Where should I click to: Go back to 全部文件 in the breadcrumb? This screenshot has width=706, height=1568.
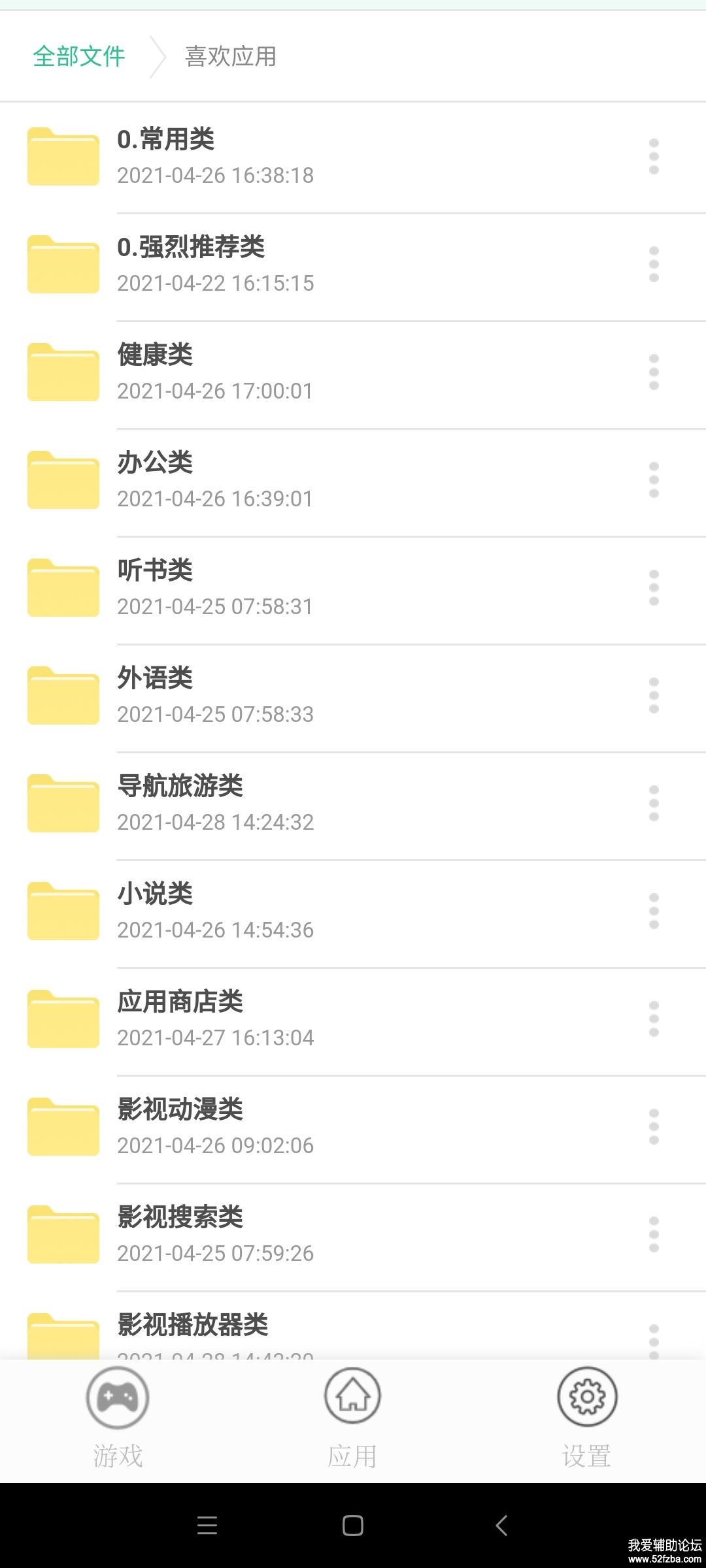click(x=79, y=57)
